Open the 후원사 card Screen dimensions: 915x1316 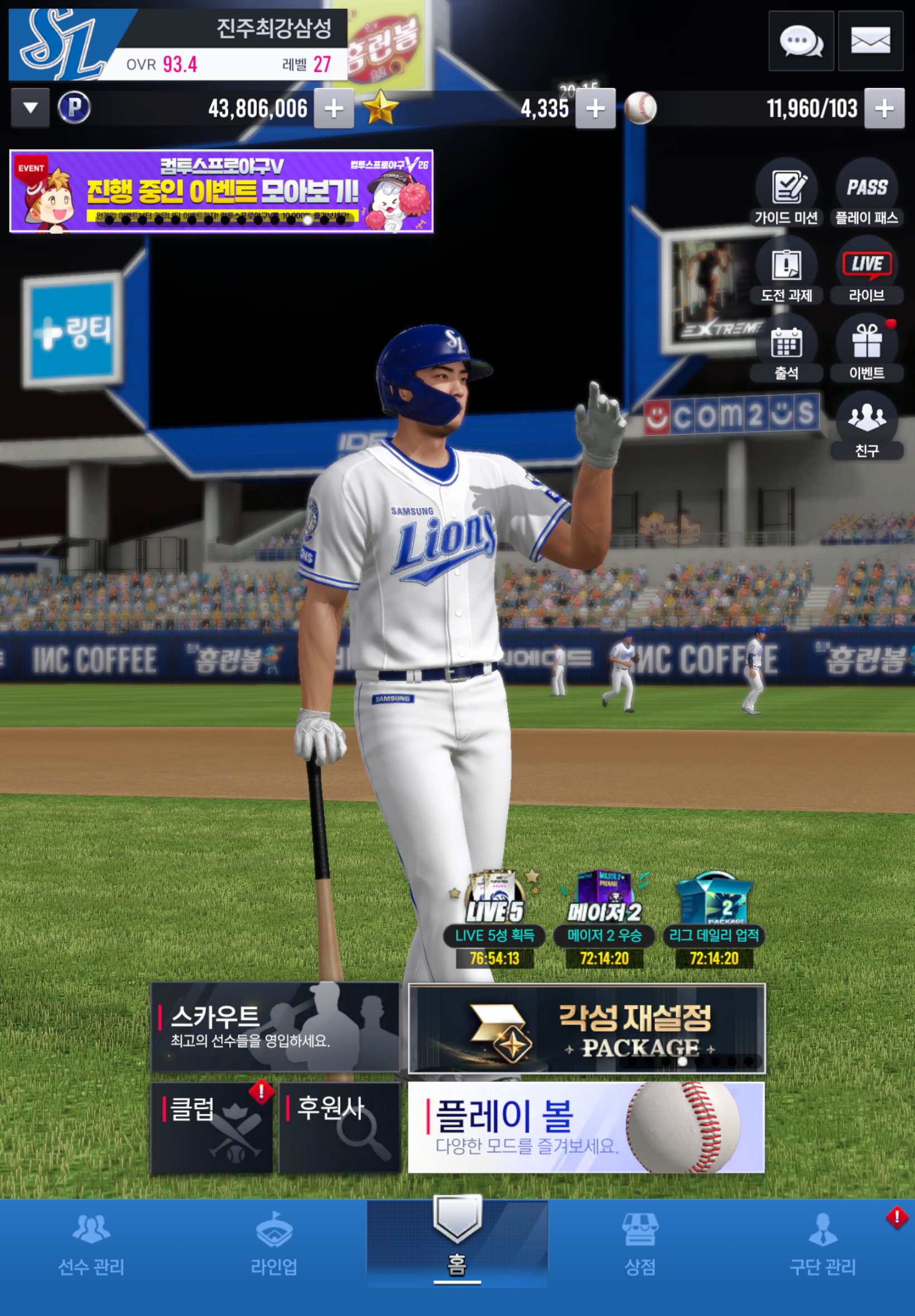click(x=339, y=1127)
